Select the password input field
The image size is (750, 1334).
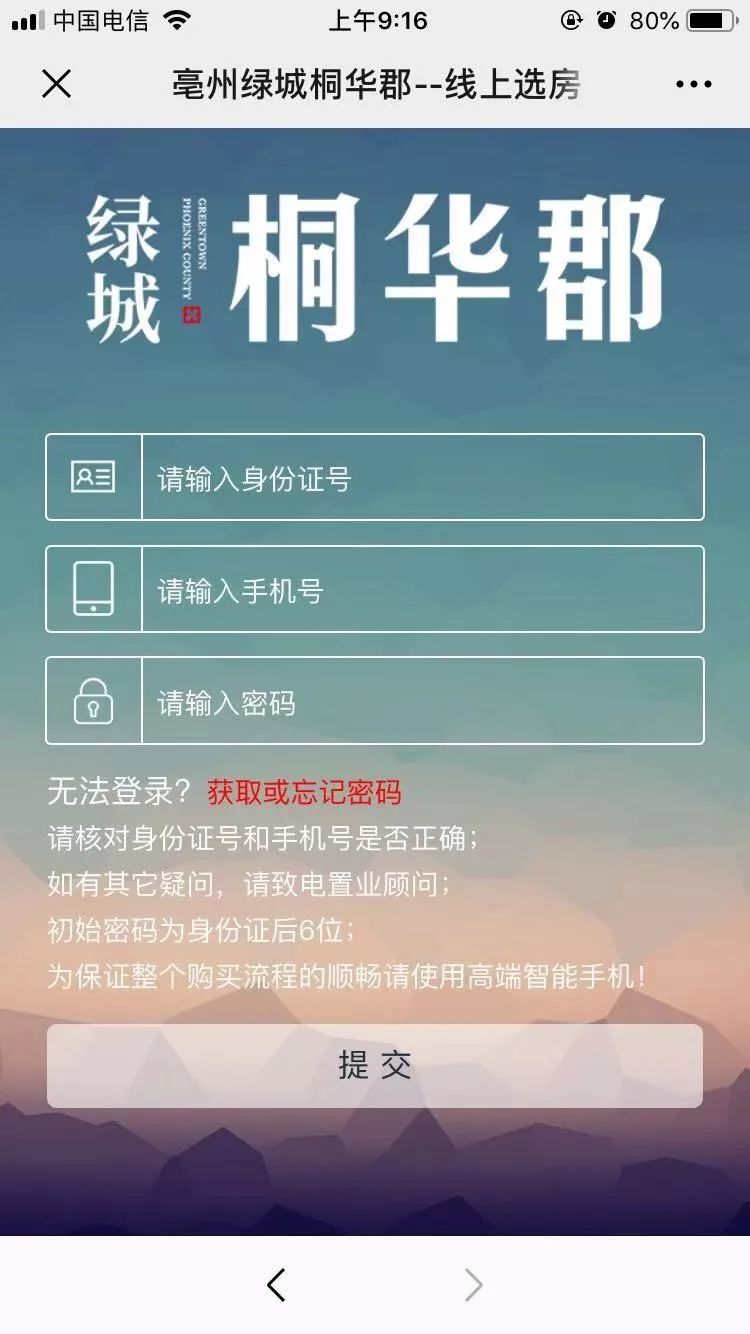422,702
